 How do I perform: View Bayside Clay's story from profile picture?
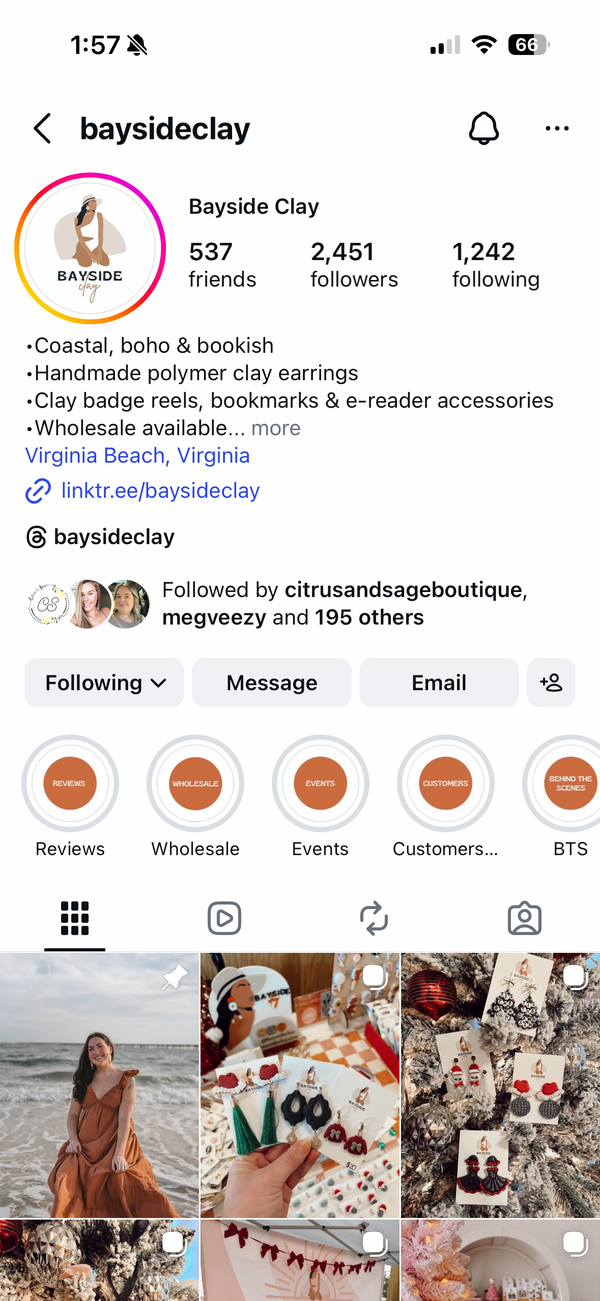(90, 249)
